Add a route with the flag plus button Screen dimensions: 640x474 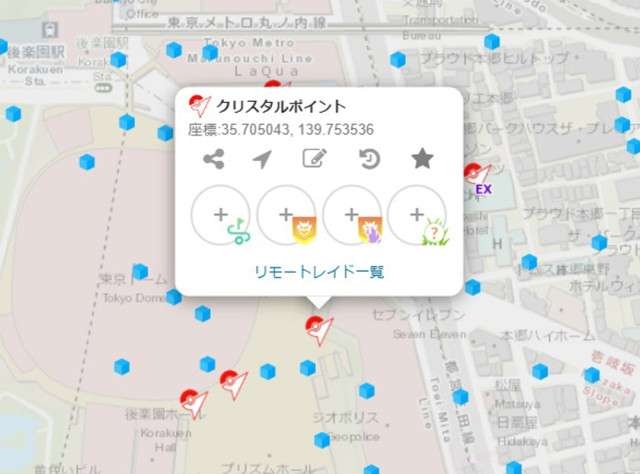220,215
